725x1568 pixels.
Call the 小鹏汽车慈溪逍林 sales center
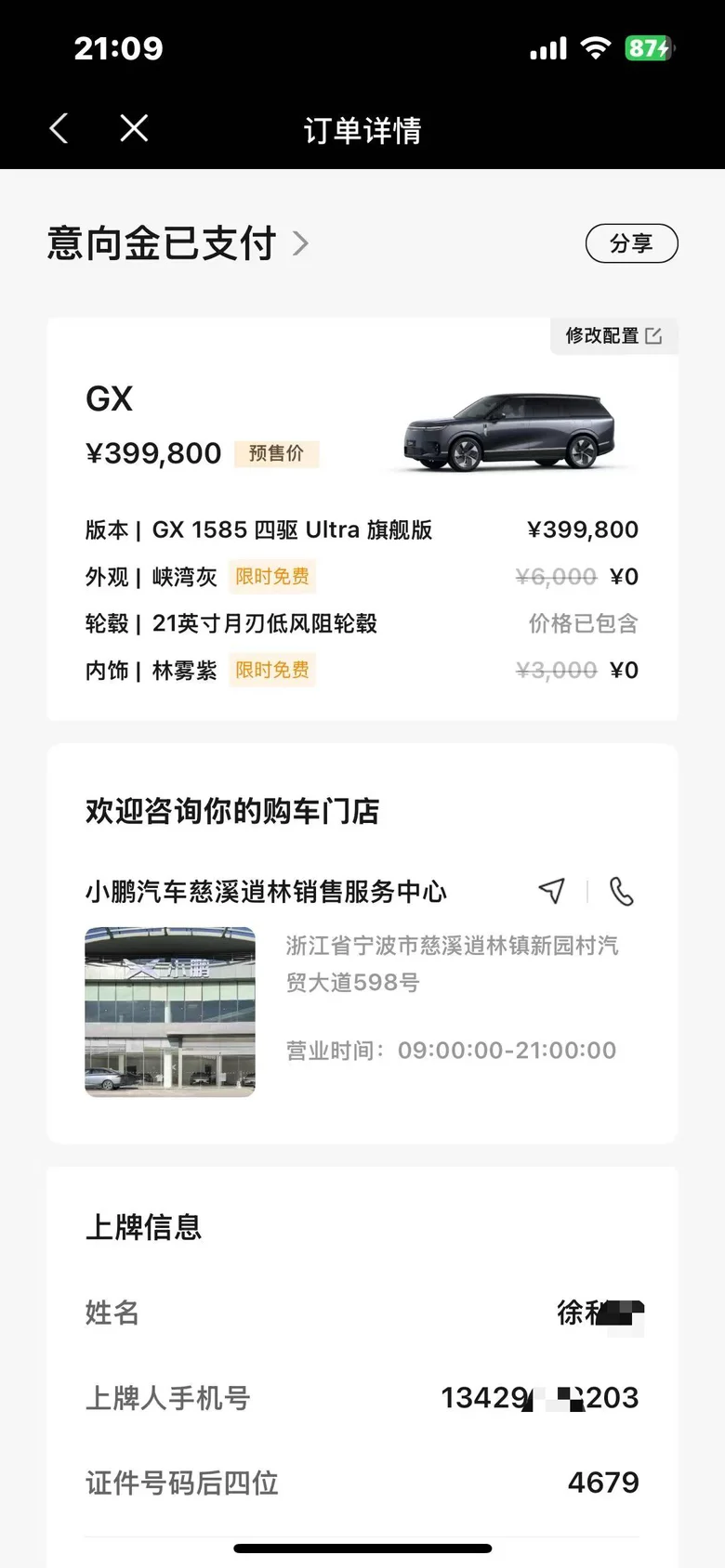point(621,891)
